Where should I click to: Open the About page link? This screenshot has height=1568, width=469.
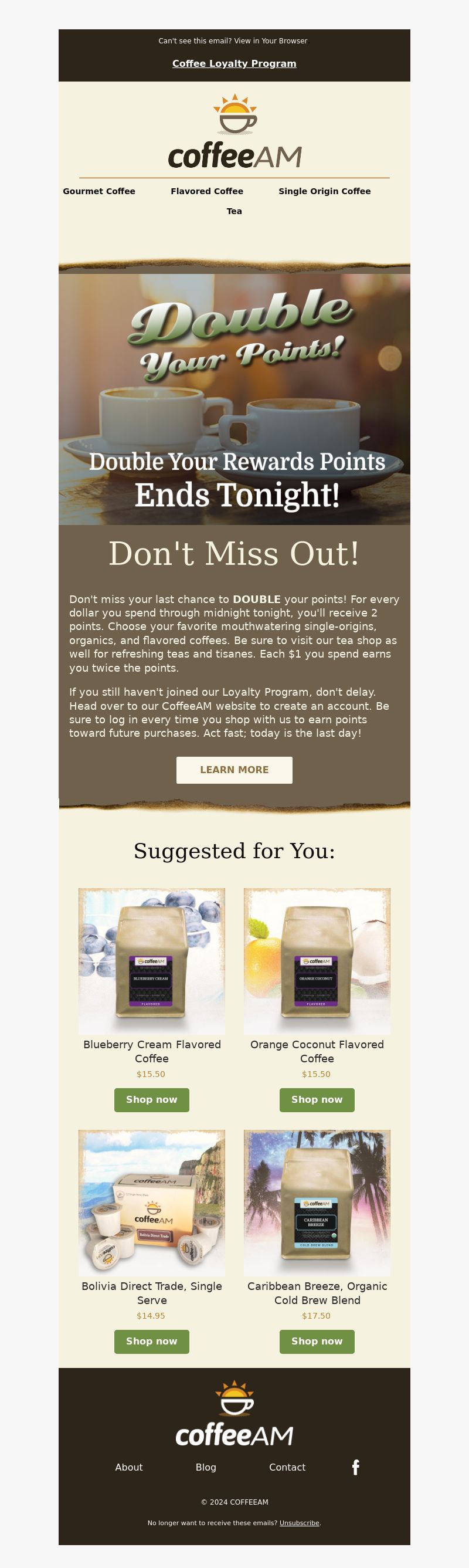click(129, 1467)
